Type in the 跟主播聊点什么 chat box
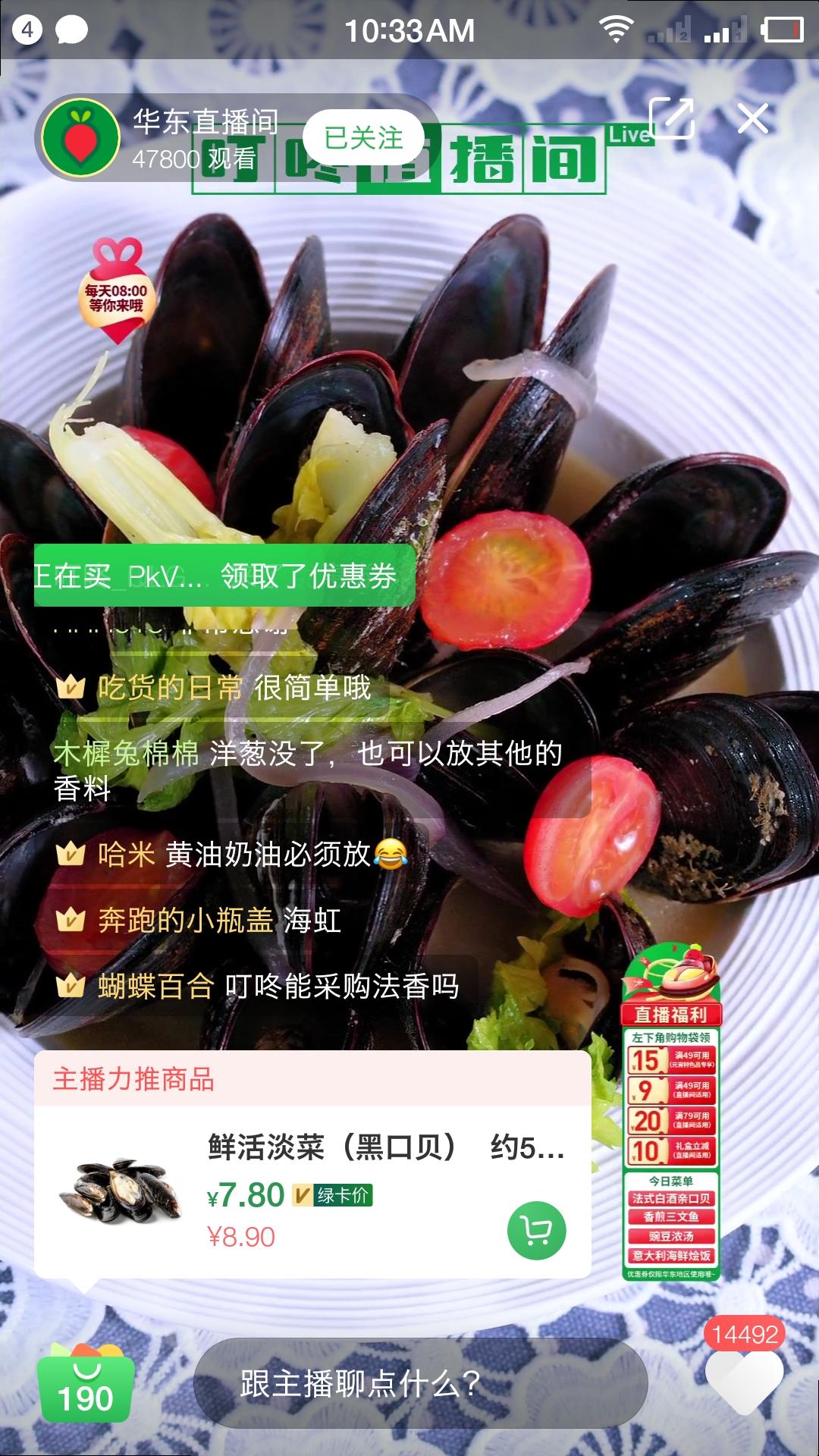This screenshot has height=1456, width=819. [x=420, y=1384]
